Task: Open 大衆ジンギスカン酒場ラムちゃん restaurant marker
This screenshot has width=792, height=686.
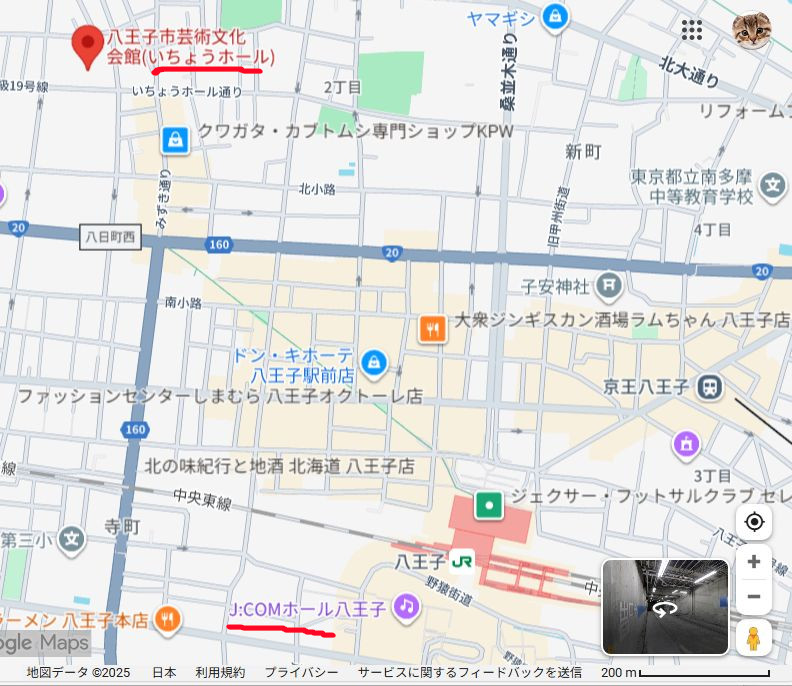Action: 432,328
